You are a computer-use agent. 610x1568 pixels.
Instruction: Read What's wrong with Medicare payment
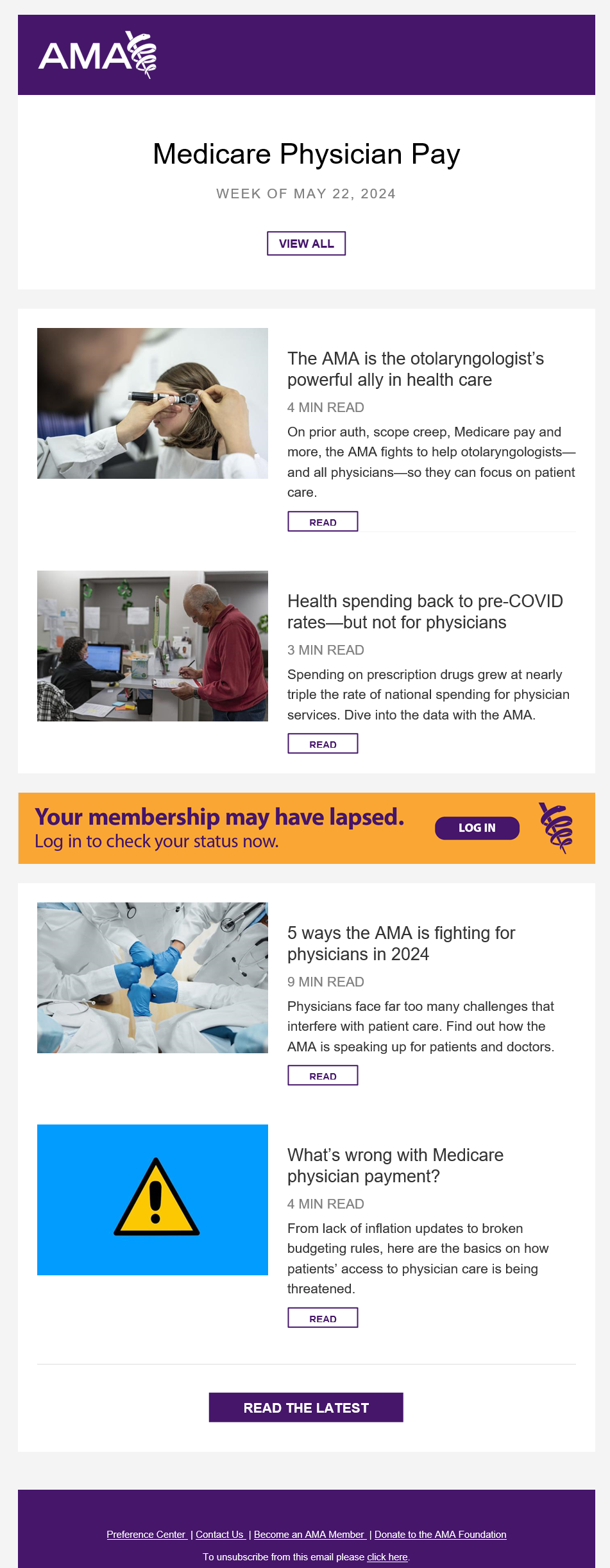pyautogui.click(x=323, y=1318)
